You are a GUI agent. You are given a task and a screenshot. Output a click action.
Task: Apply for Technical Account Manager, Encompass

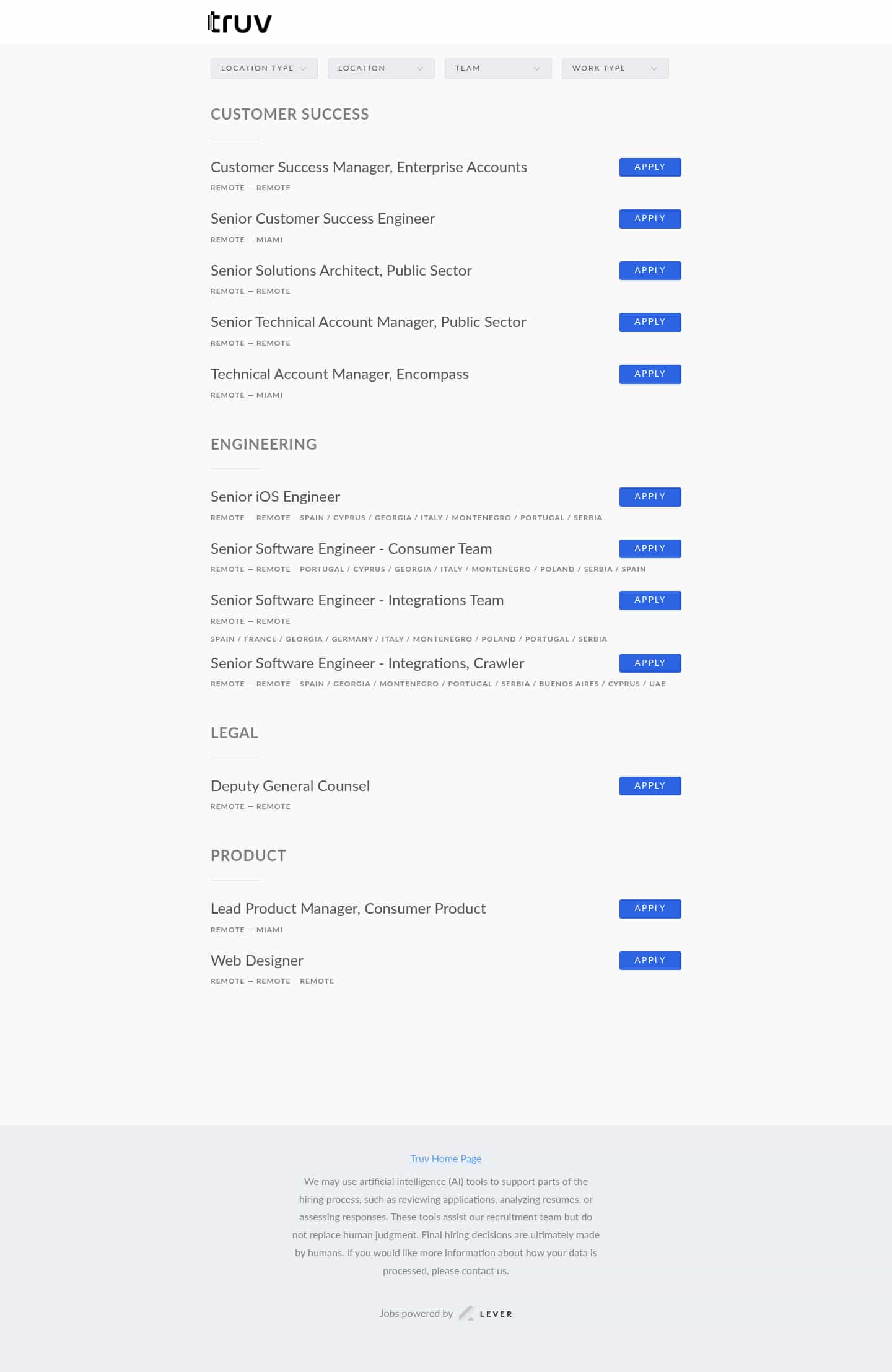pos(650,374)
